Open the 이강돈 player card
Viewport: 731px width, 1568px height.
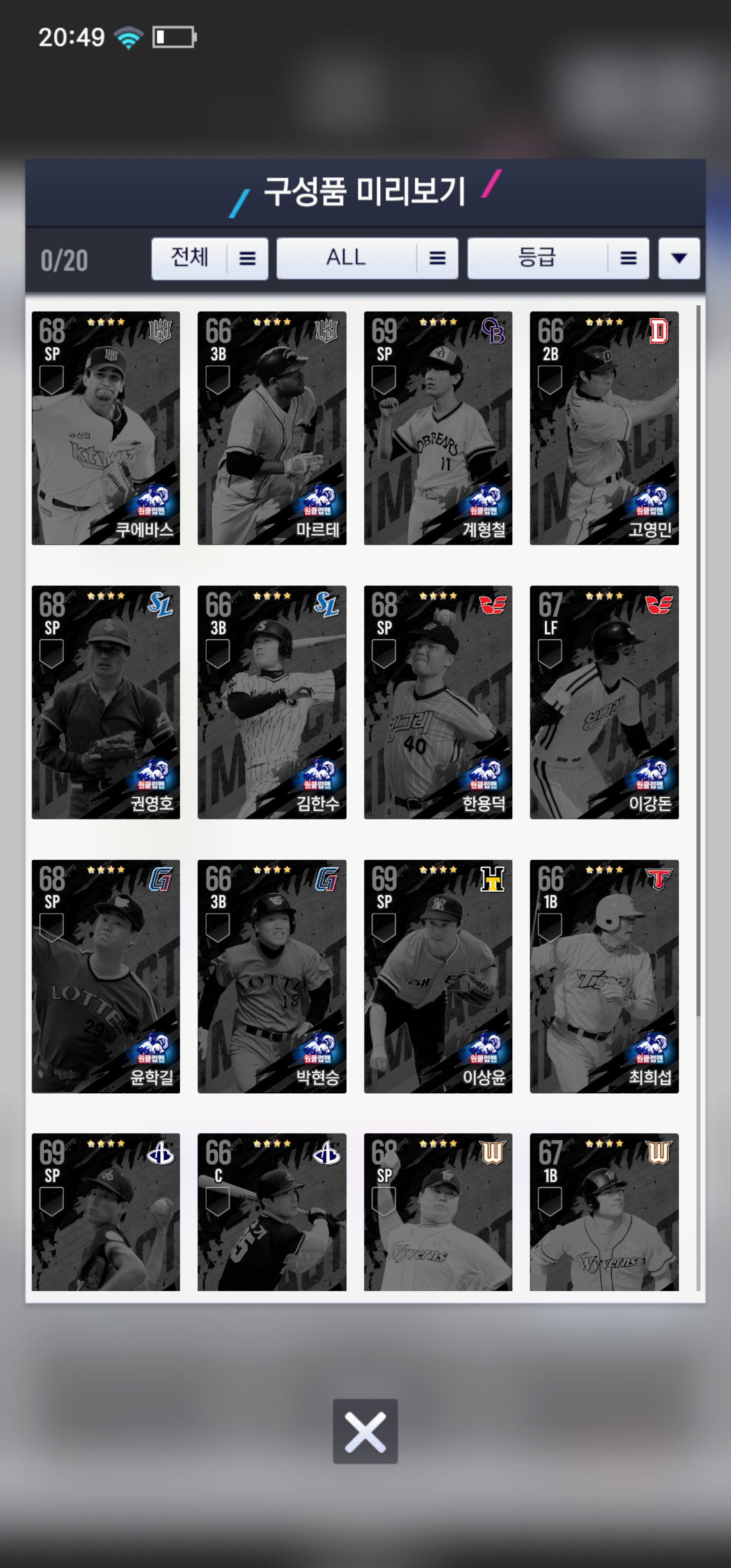click(x=604, y=702)
